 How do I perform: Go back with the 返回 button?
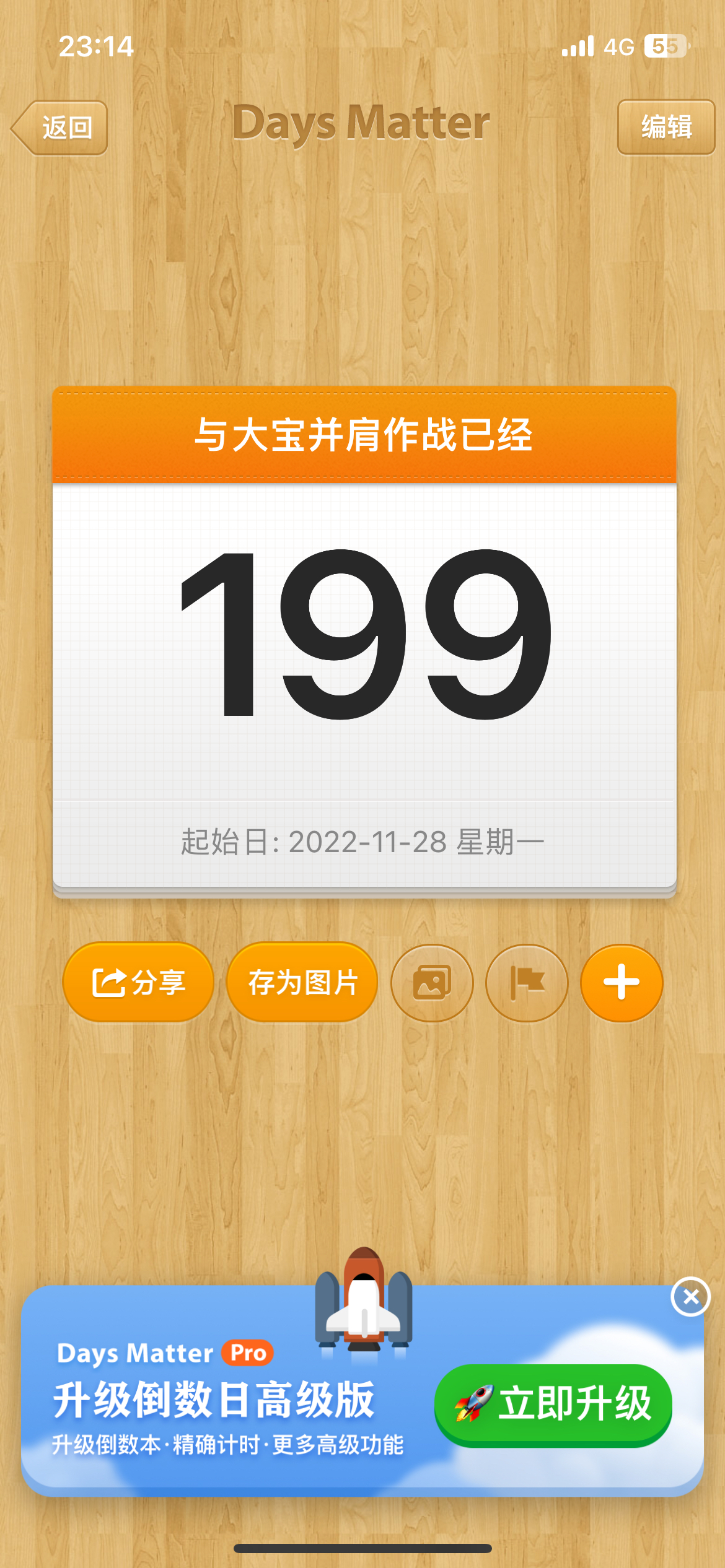[59, 128]
